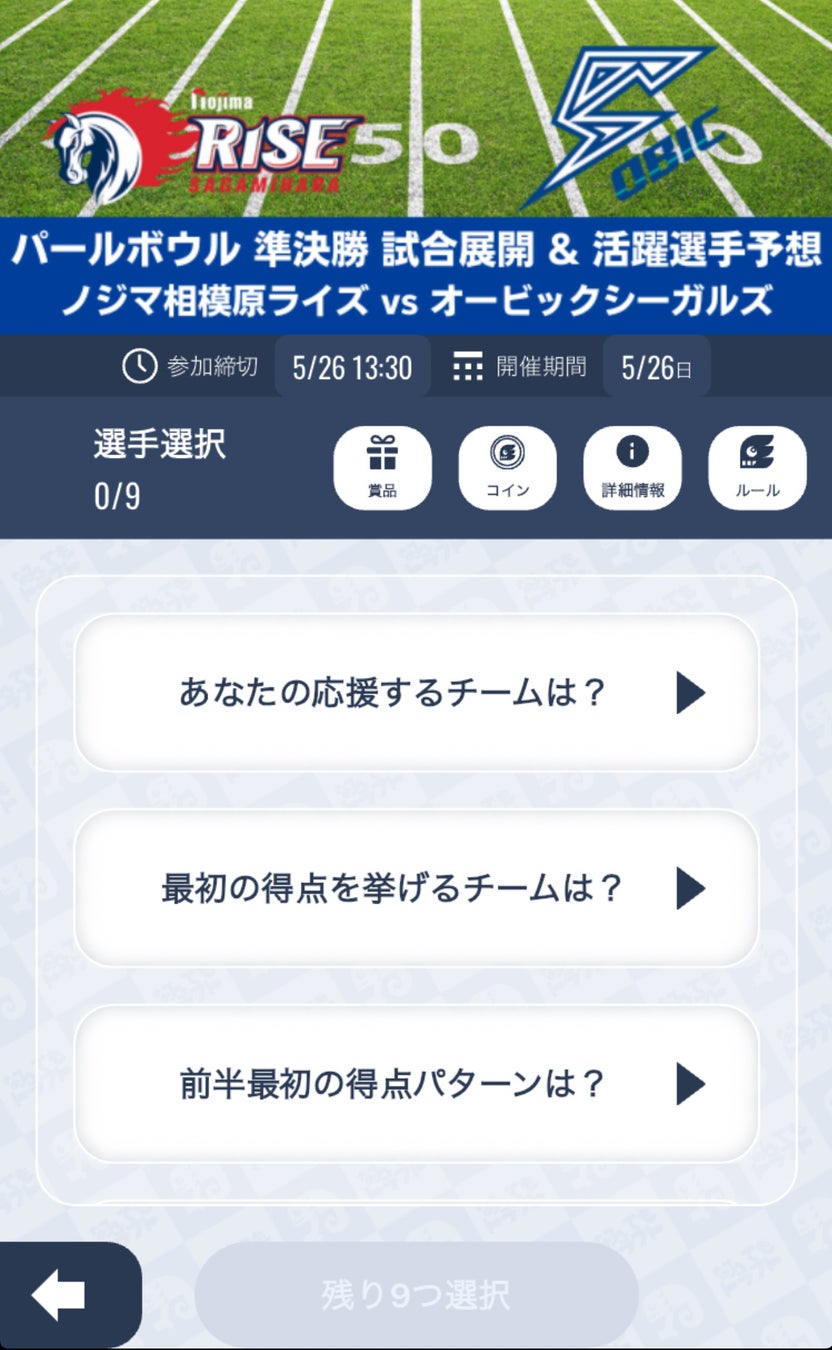
Task: Open the ルール rules button
Action: tap(757, 468)
